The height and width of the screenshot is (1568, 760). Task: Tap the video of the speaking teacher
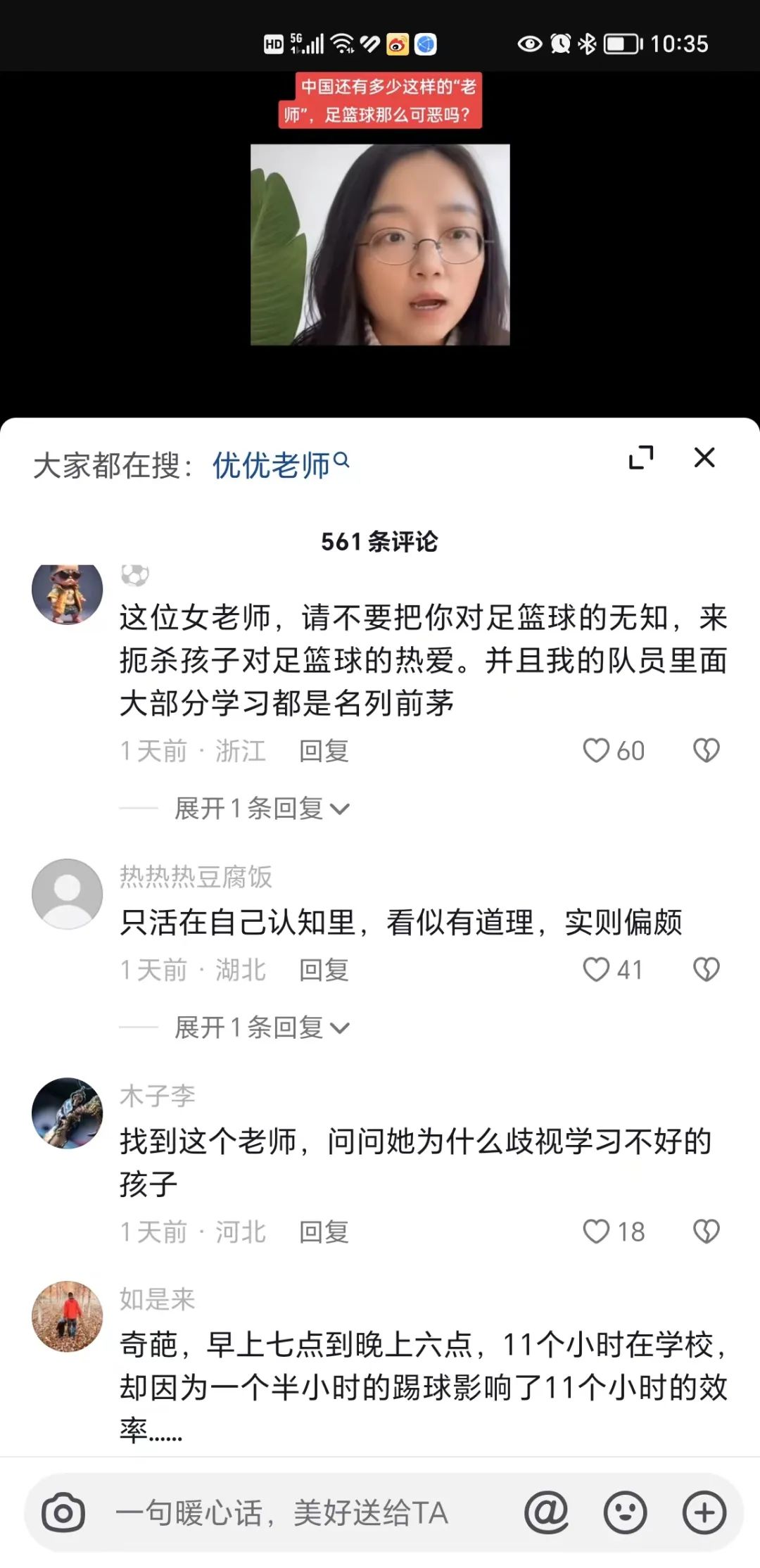380,246
